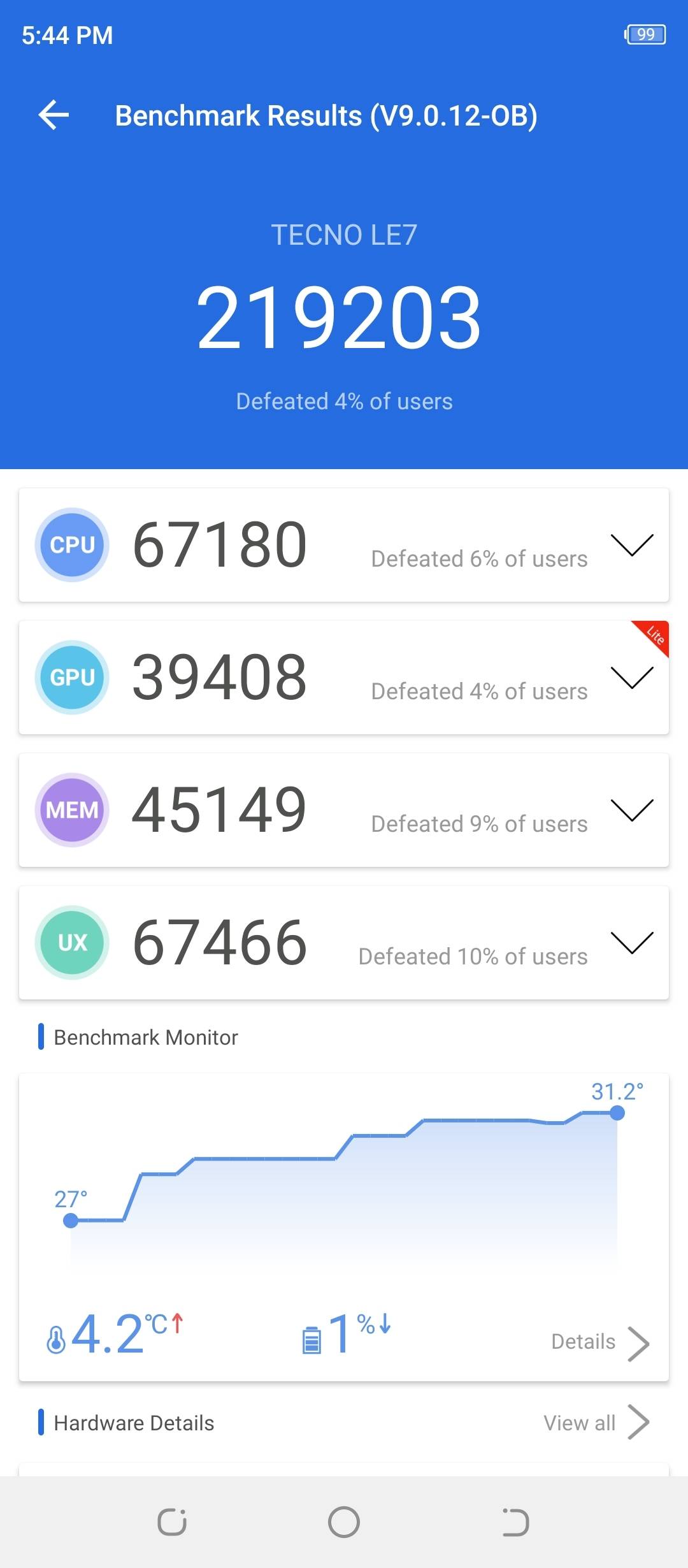688x1568 pixels.
Task: Expand the UX score section
Action: click(631, 943)
